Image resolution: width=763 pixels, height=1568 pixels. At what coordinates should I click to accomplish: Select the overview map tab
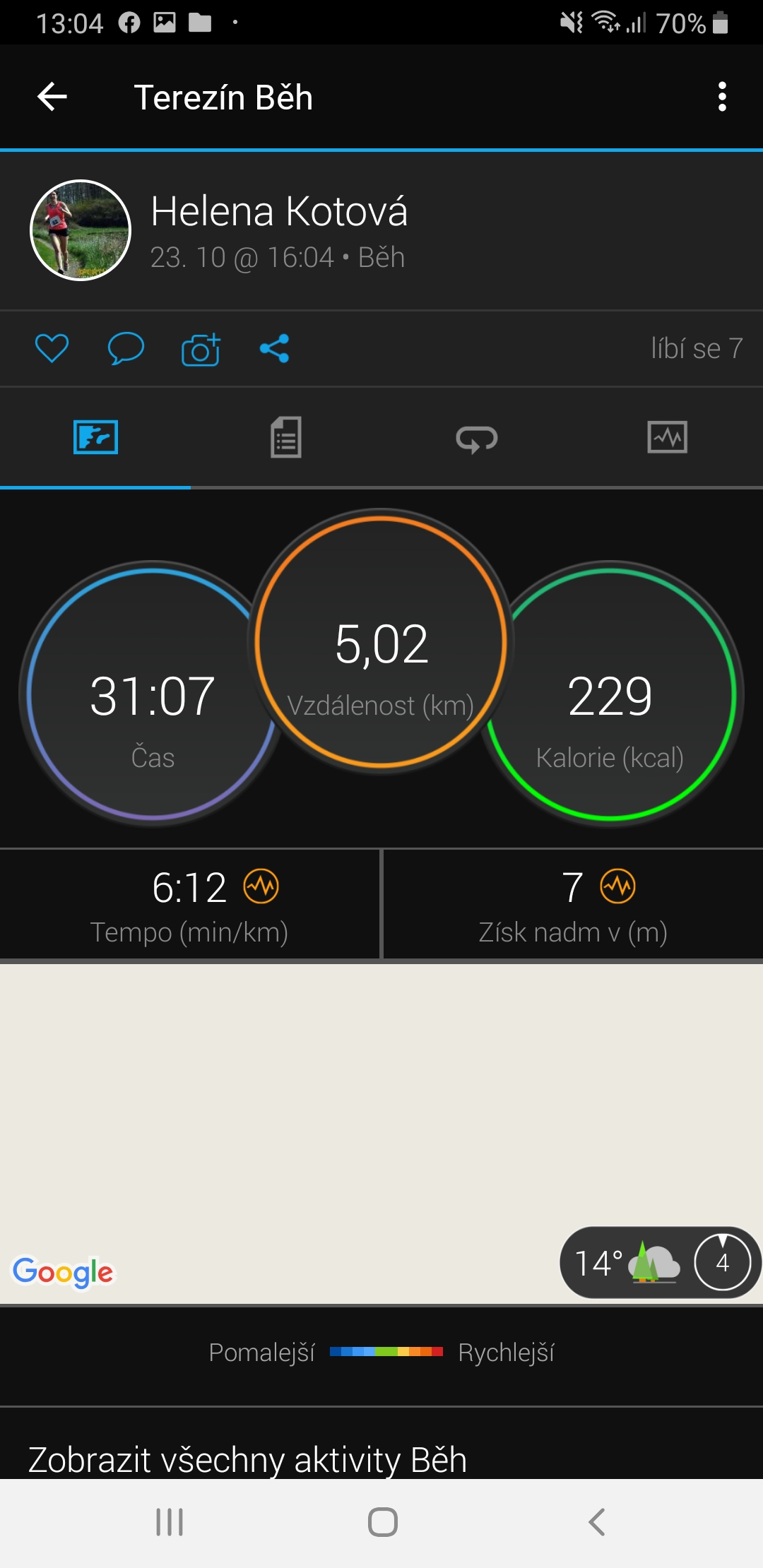coord(95,437)
